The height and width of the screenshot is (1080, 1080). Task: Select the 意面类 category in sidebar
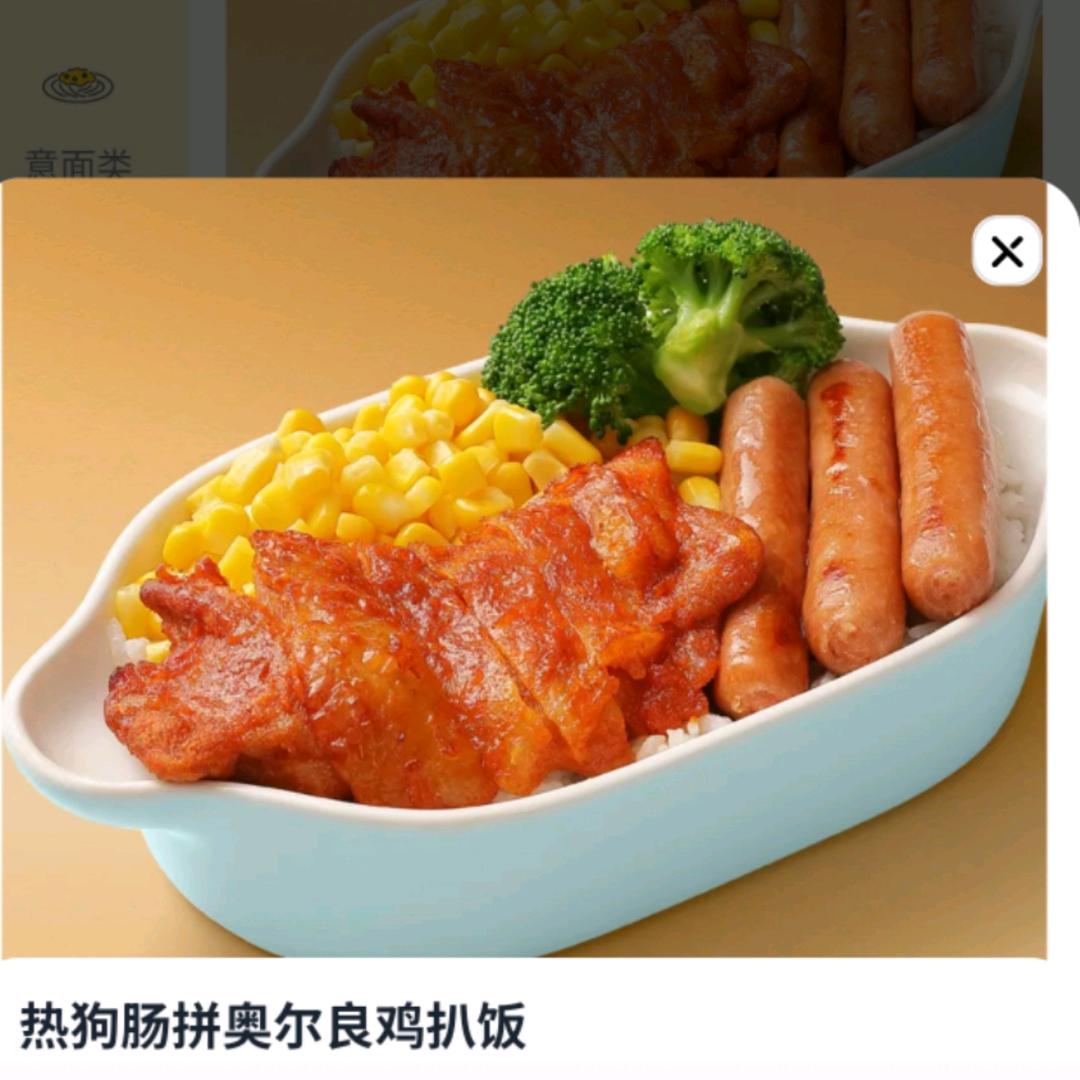78,118
